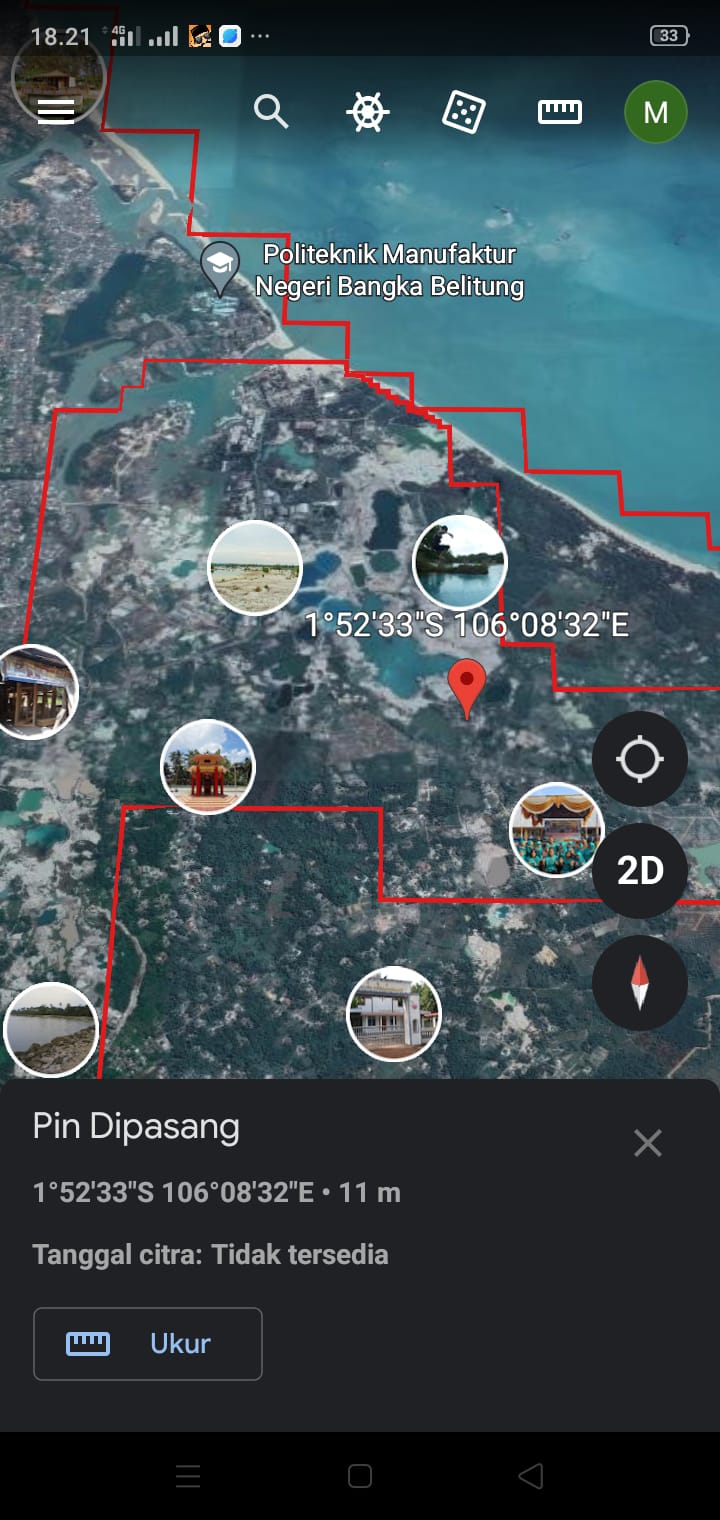
Task: Open the hamburger menu
Action: (56, 110)
